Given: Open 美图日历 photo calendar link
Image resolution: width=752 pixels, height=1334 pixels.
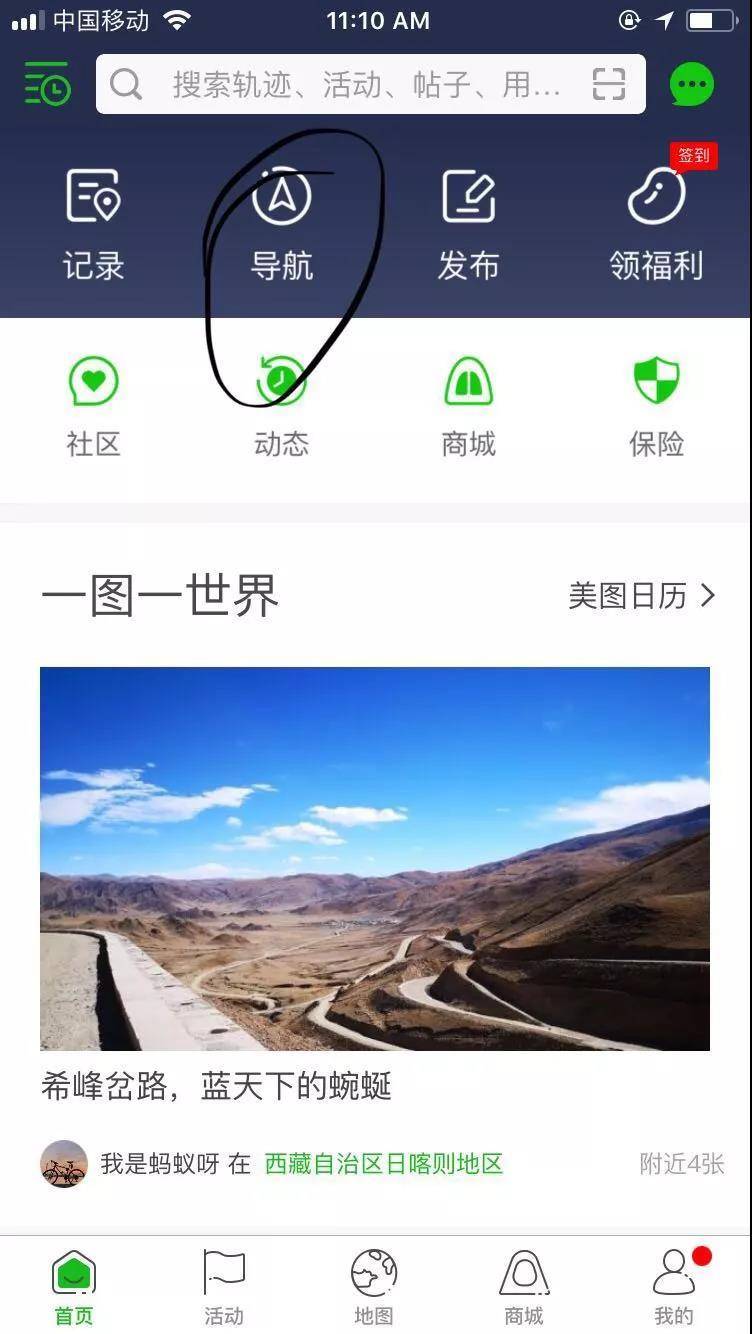Looking at the screenshot, I should tap(641, 596).
